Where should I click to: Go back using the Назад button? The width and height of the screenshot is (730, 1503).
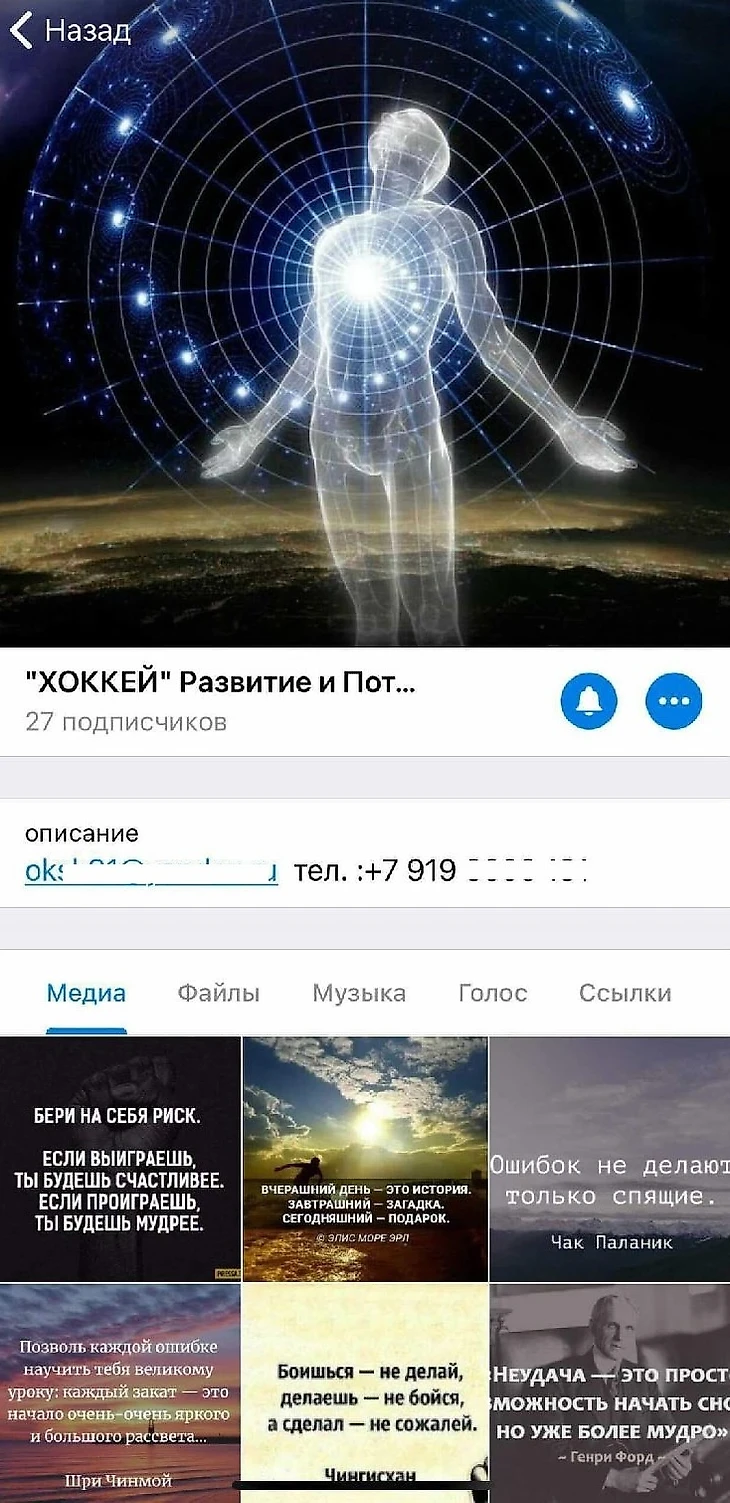tap(70, 31)
